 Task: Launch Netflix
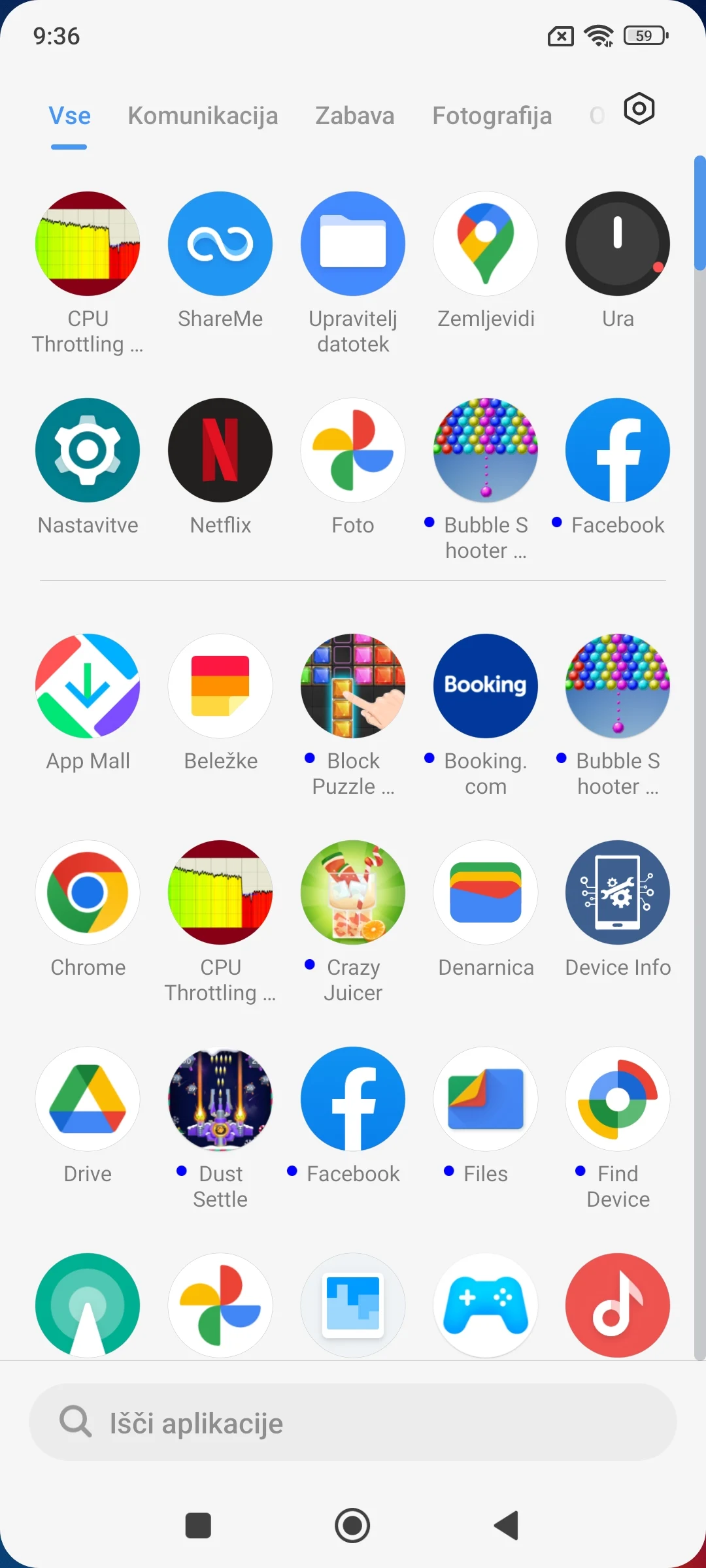[220, 450]
